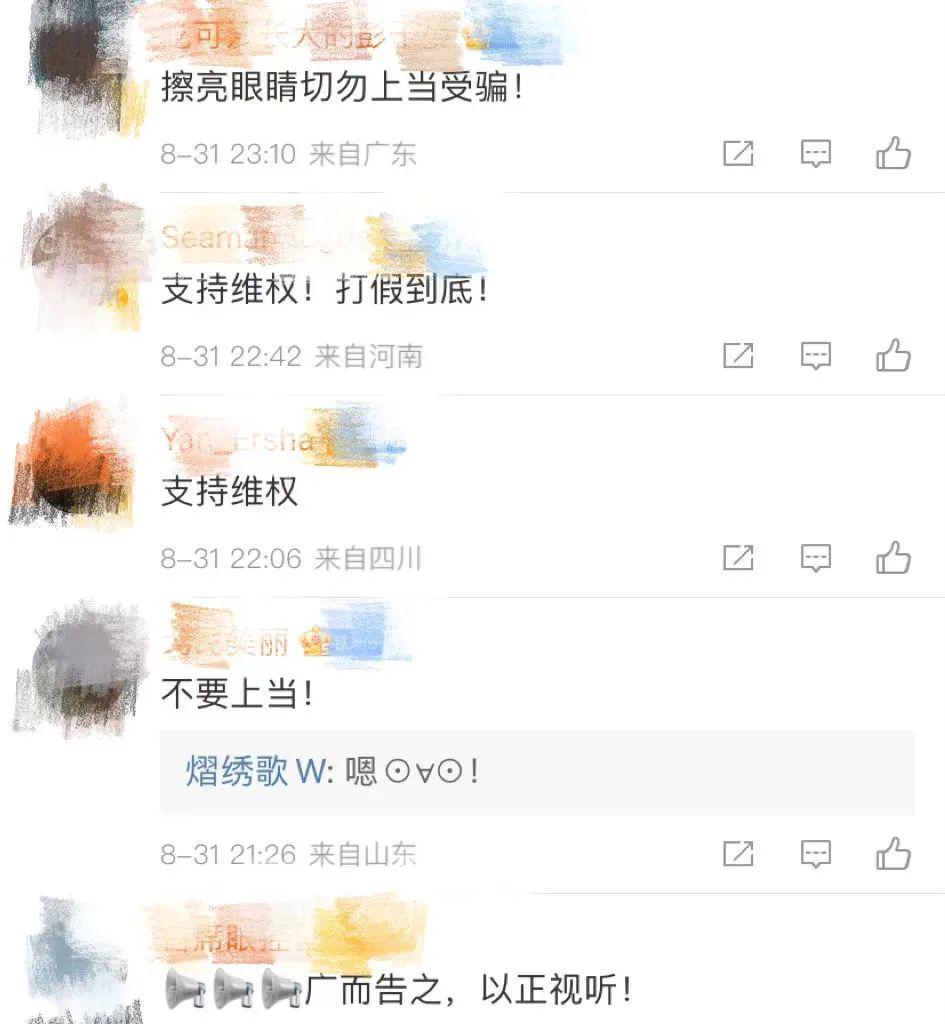Reply to the comment "擦亮眼睛切勿上当受骗!"

pos(816,153)
